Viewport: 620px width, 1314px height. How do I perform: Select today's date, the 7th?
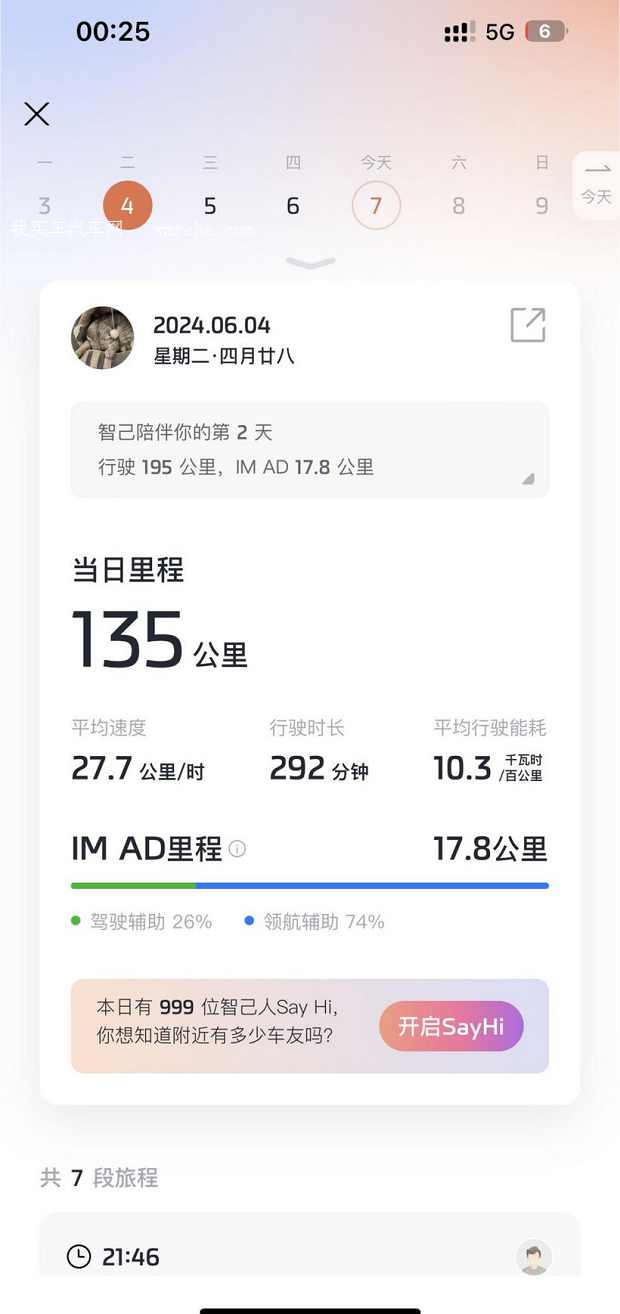(376, 205)
